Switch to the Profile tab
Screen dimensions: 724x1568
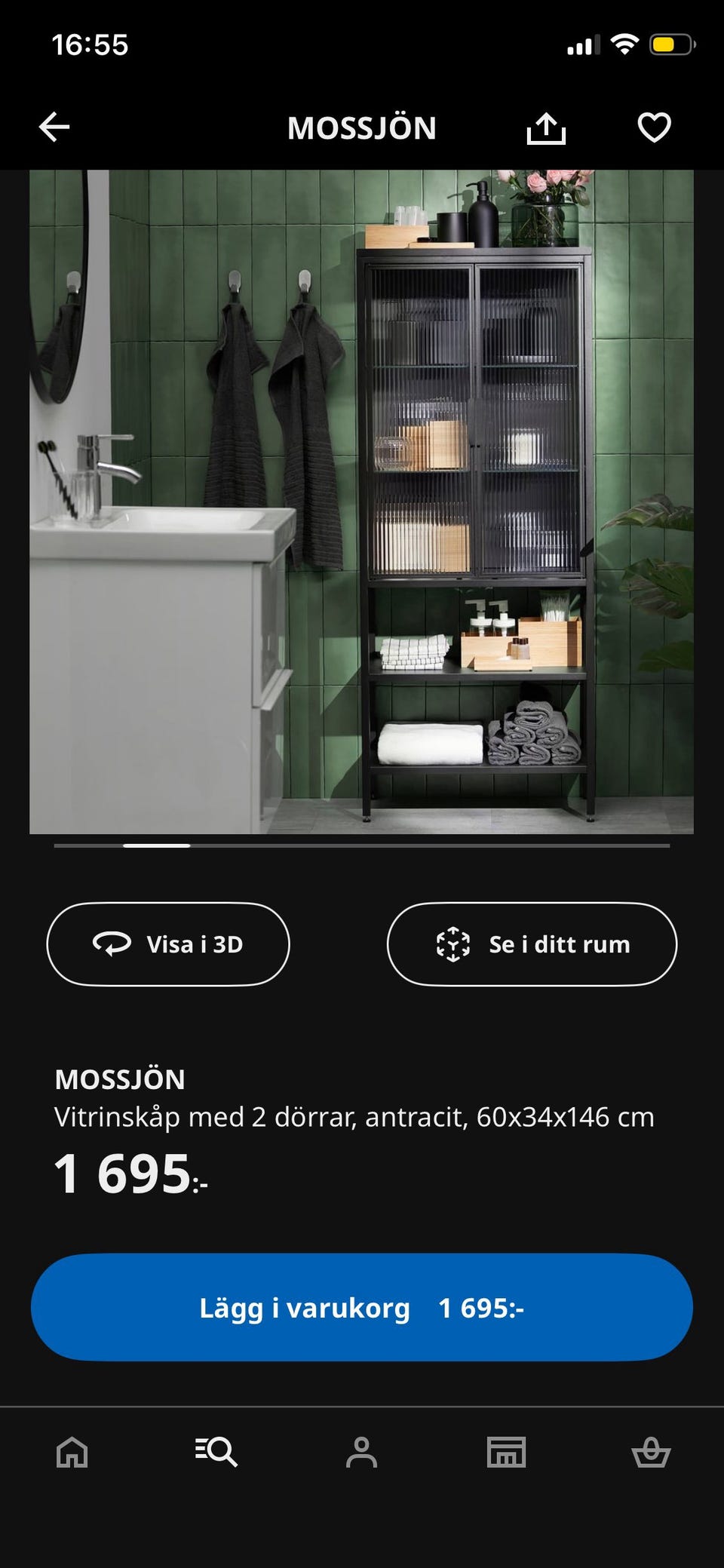point(362,1453)
